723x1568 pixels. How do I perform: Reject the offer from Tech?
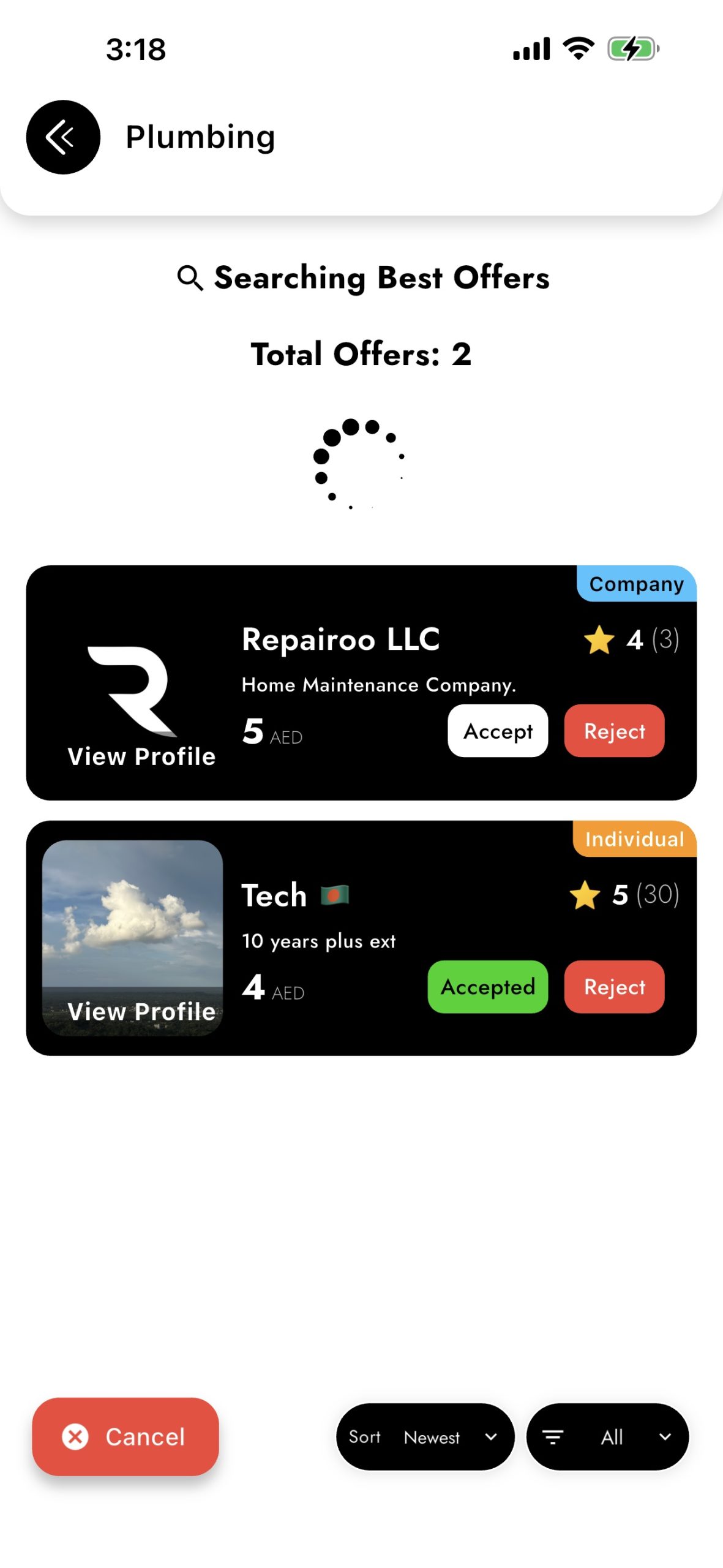pos(614,986)
